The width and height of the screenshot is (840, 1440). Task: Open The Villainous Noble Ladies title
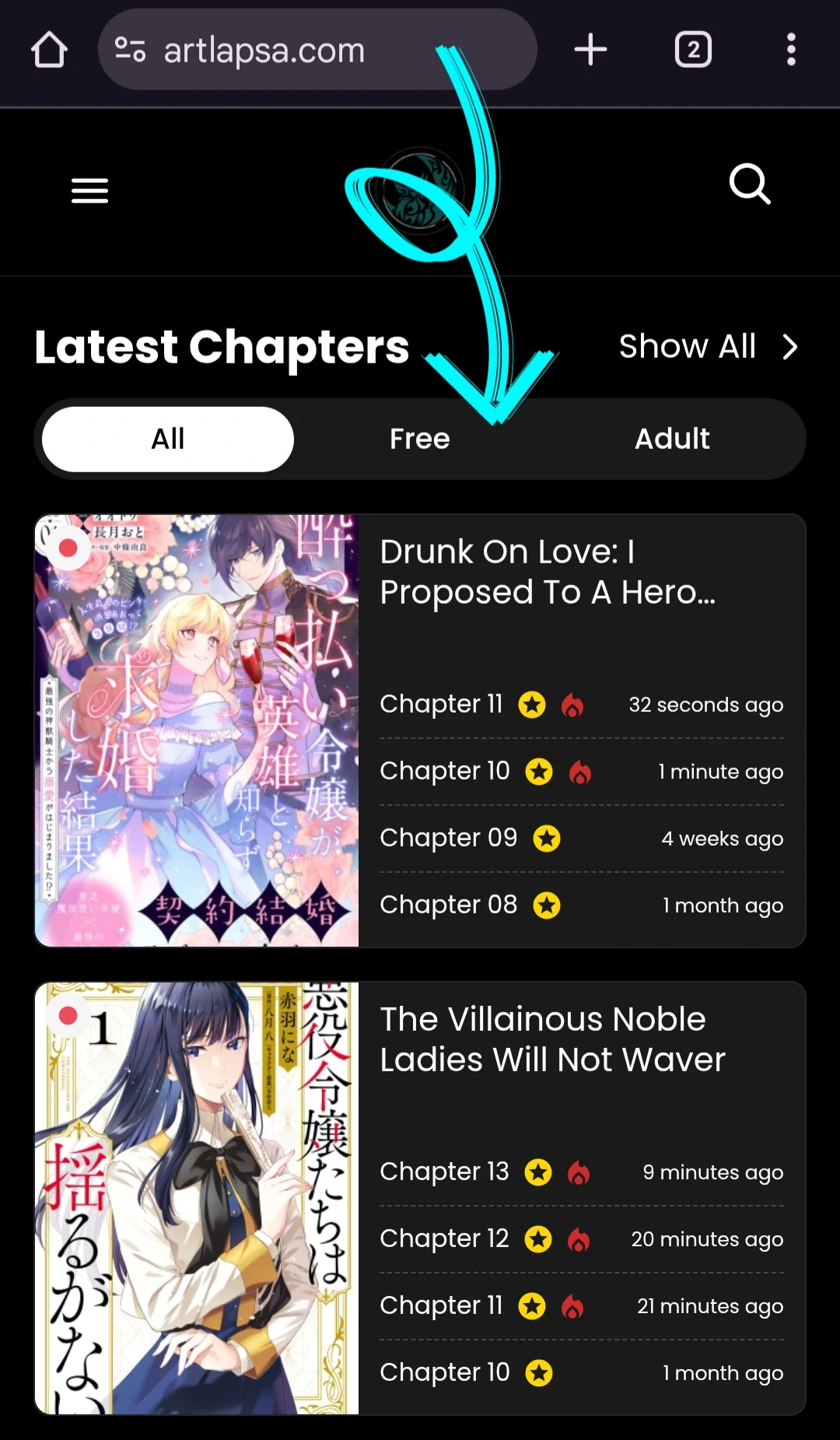click(552, 1039)
